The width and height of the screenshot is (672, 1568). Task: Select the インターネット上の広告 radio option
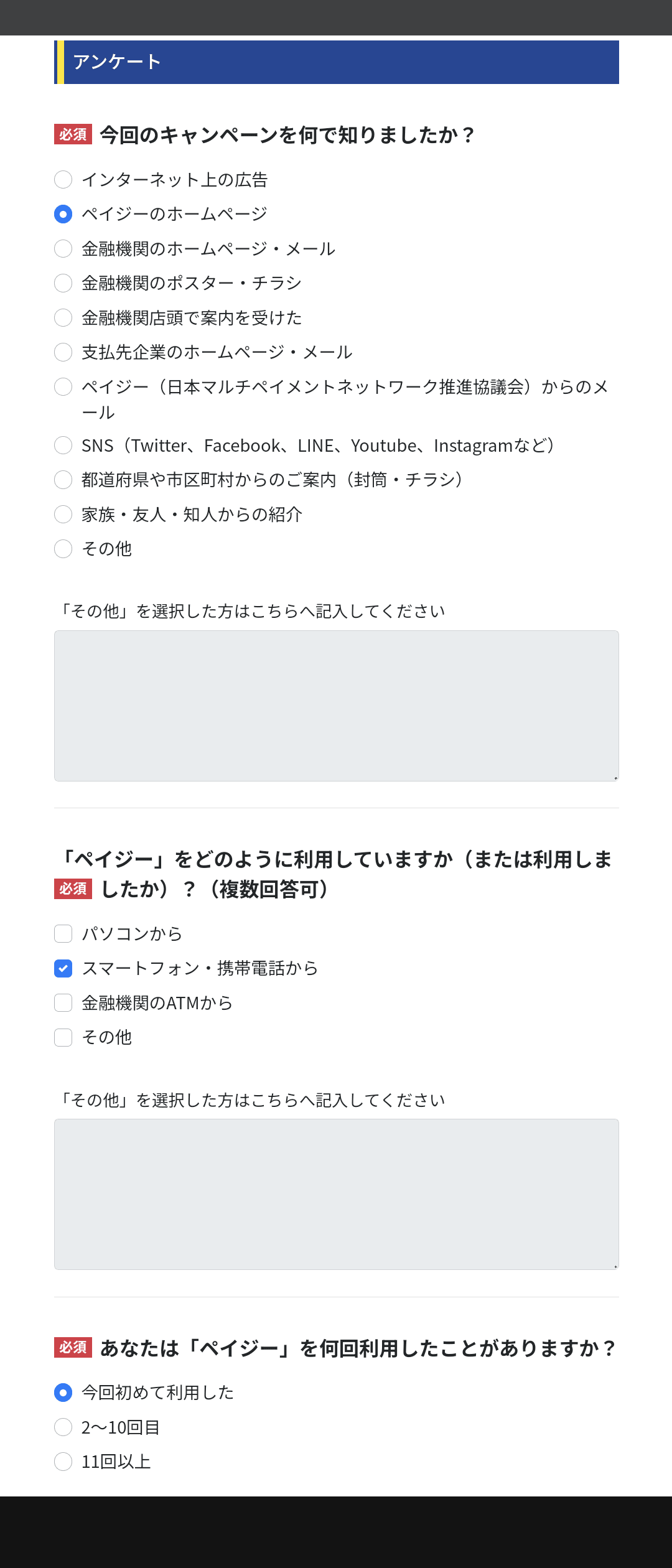tap(63, 180)
